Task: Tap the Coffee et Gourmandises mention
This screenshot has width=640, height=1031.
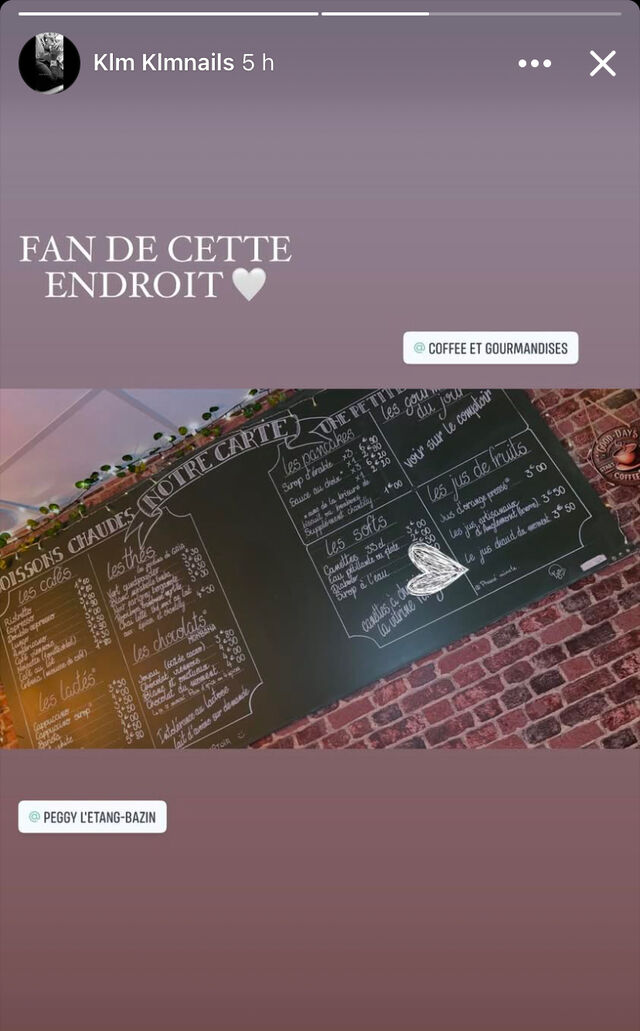Action: 491,348
